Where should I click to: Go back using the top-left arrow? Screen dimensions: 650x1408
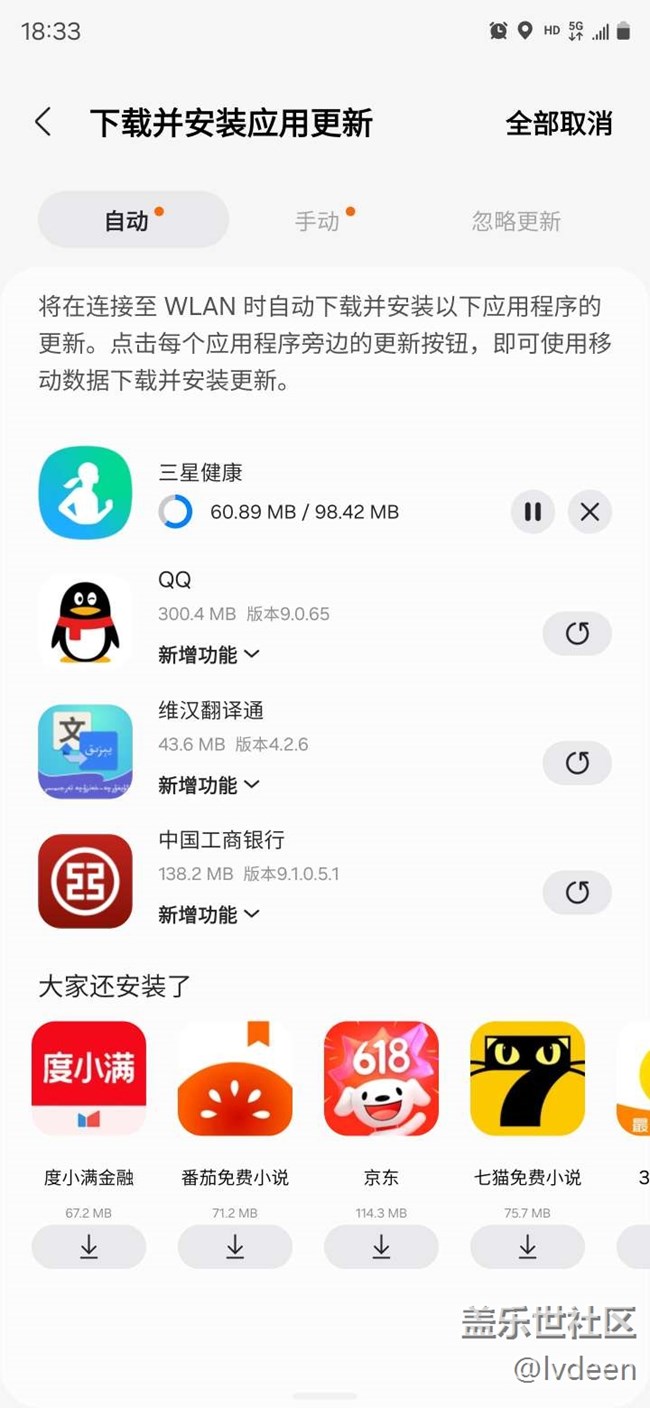[x=43, y=123]
